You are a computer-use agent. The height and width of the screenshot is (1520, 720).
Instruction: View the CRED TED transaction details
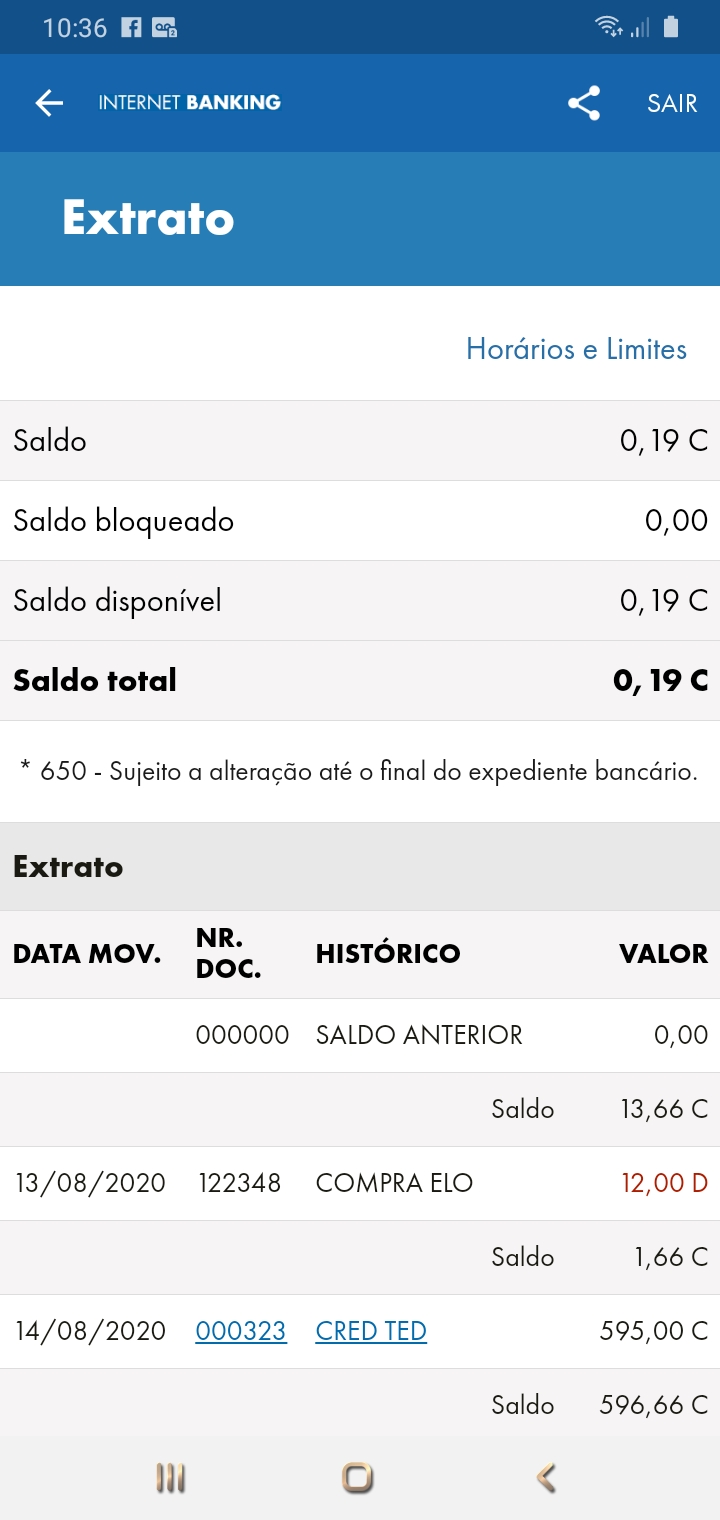coord(371,1331)
